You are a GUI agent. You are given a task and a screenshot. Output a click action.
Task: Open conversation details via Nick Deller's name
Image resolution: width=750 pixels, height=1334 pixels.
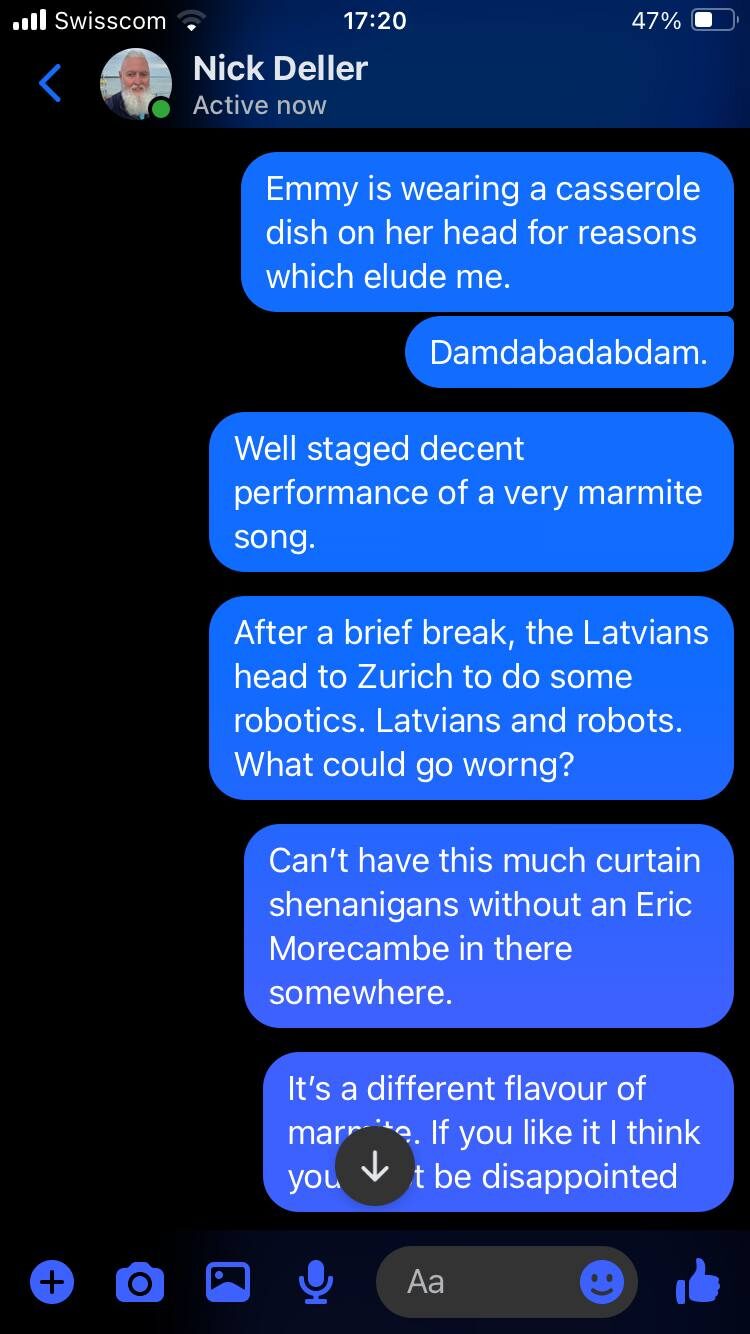click(x=280, y=68)
